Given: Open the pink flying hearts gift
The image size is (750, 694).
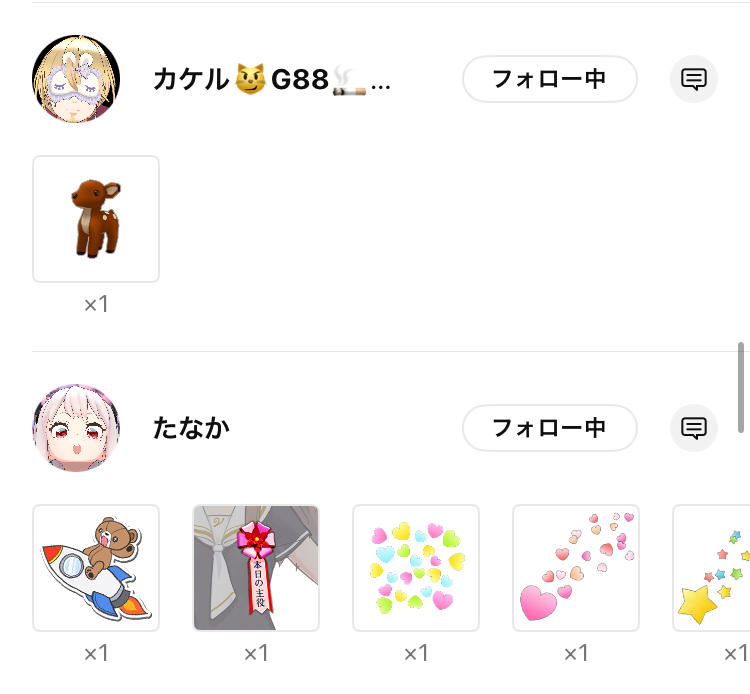Looking at the screenshot, I should (576, 568).
